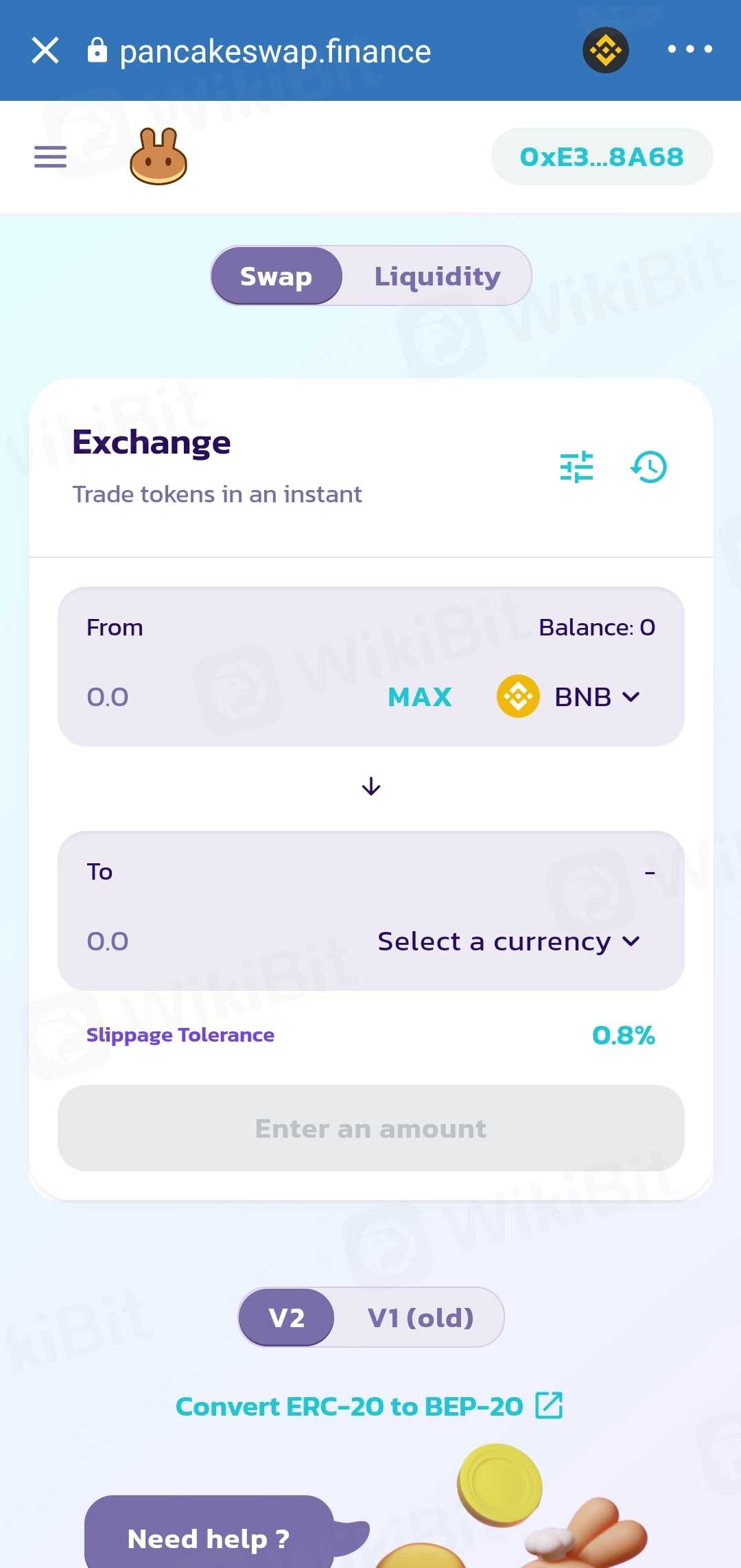Open the three-dot overflow menu
This screenshot has width=741, height=1568.
point(690,49)
